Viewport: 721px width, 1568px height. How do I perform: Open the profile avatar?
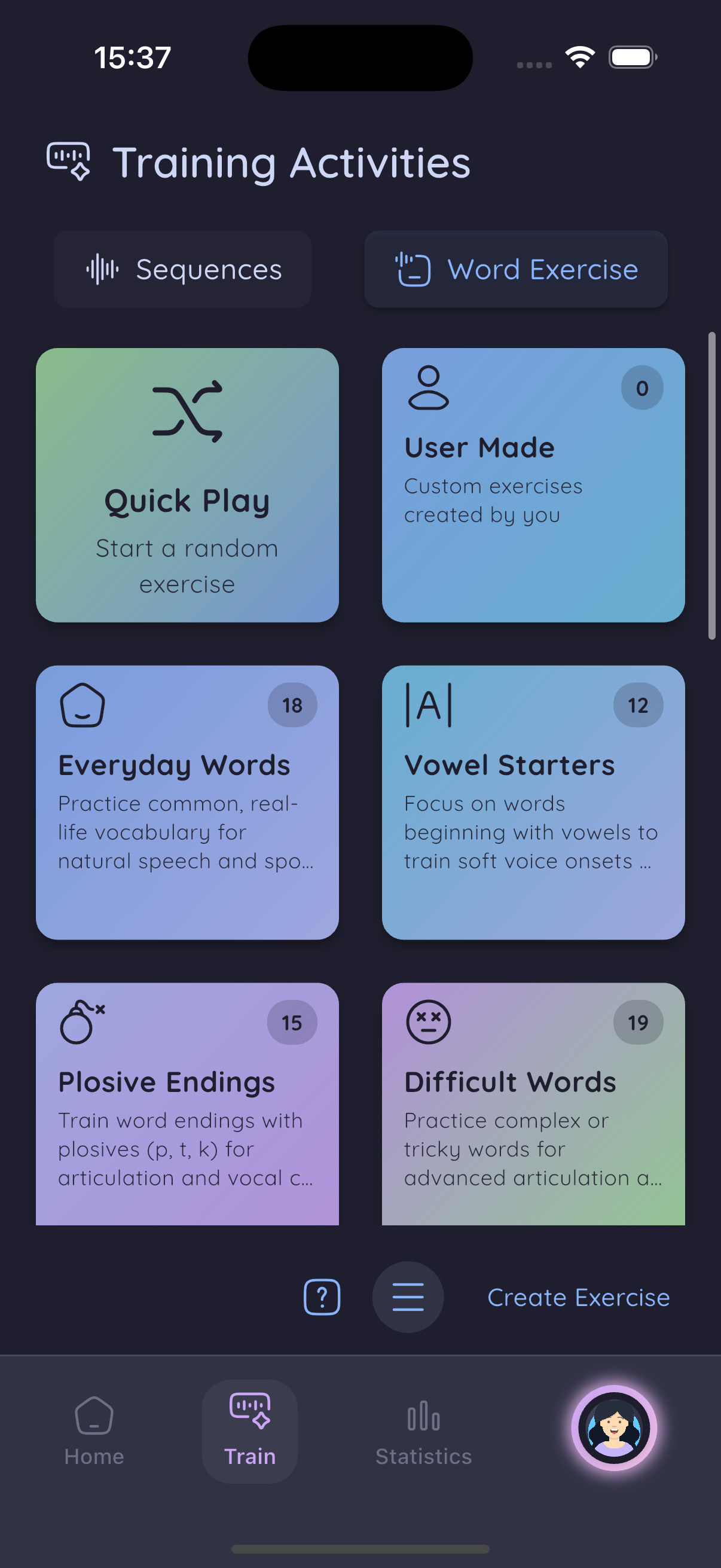tap(613, 1428)
